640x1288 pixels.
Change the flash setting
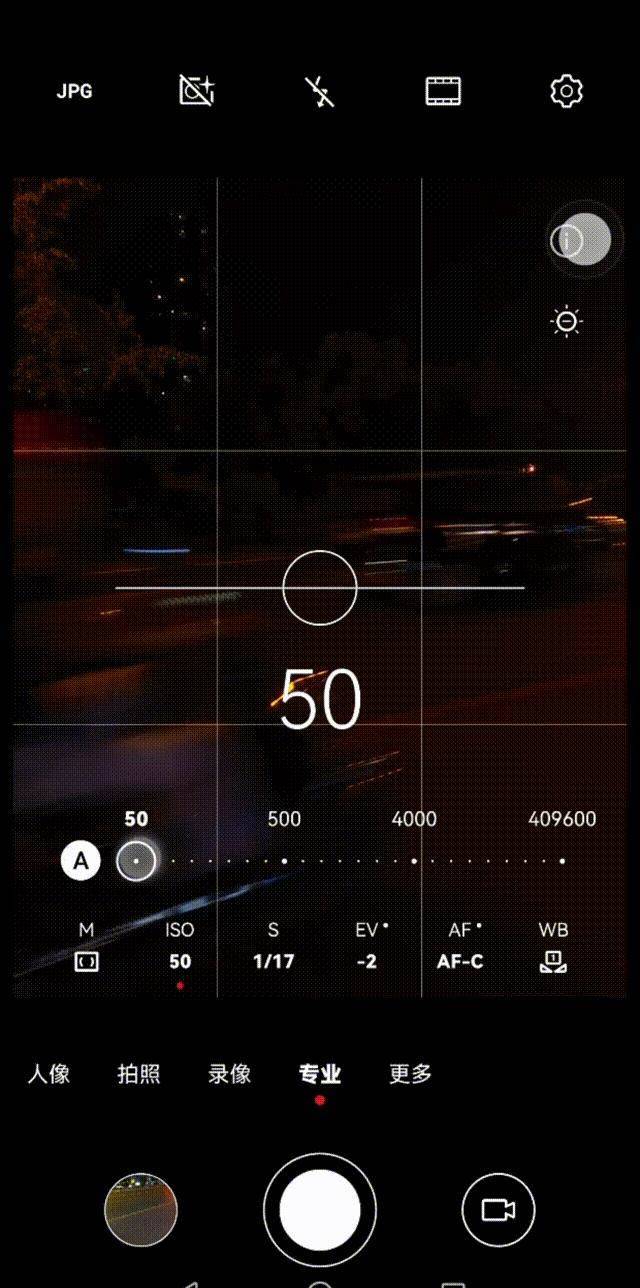pyautogui.click(x=320, y=92)
